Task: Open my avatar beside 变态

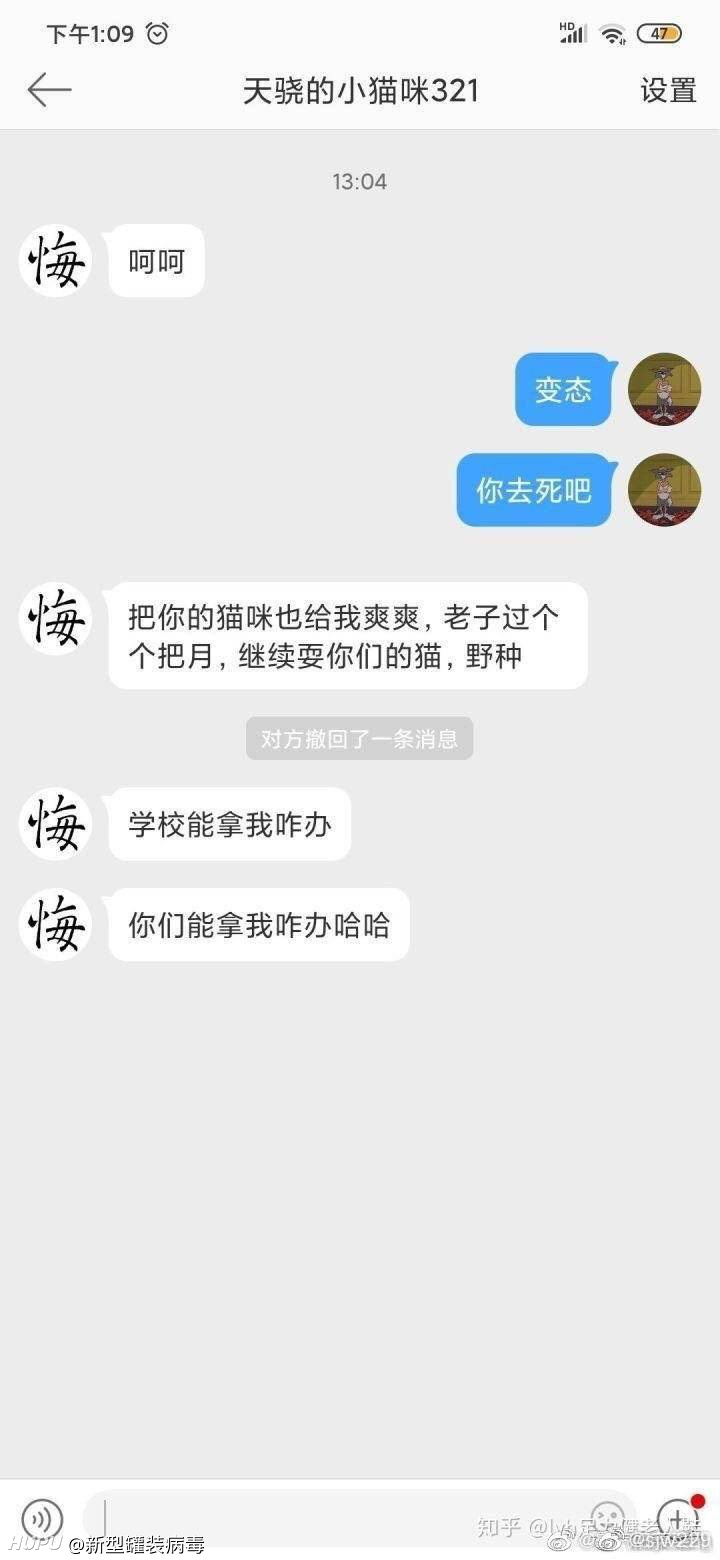Action: 664,389
